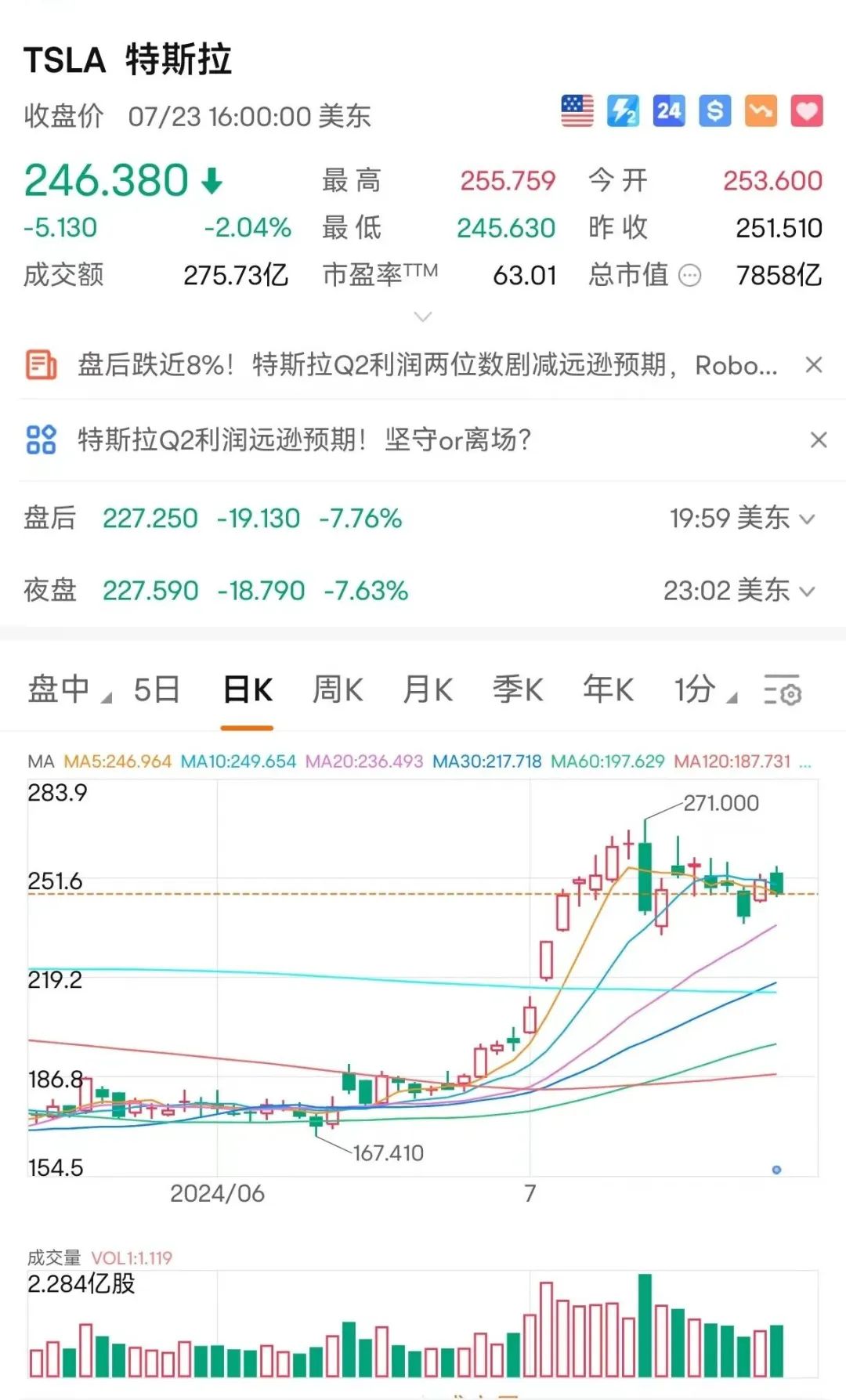This screenshot has width=846, height=1400.
Task: Close the 坚守or离场 discussion banner
Action: click(819, 440)
